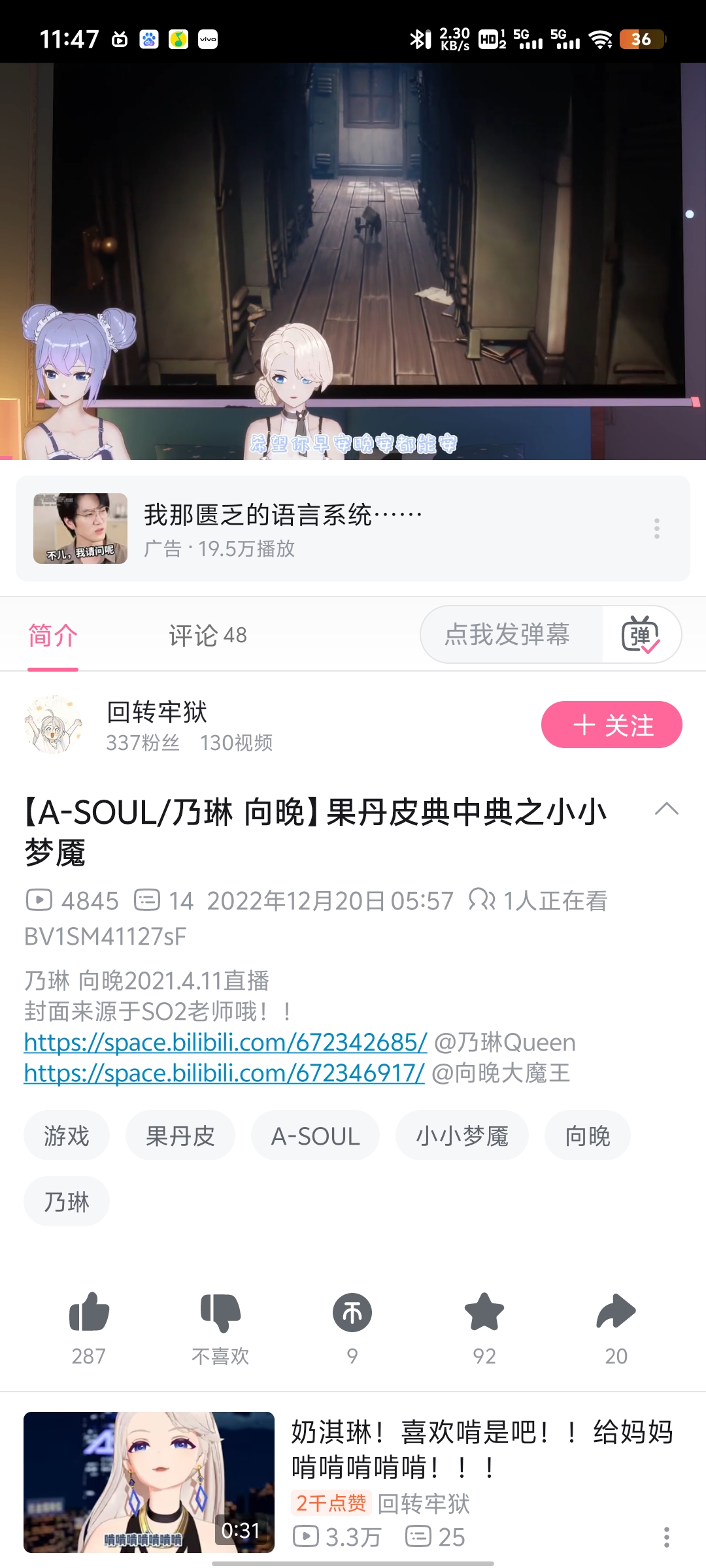Follow uploader with 关注 button
The width and height of the screenshot is (706, 1568).
[x=611, y=725]
